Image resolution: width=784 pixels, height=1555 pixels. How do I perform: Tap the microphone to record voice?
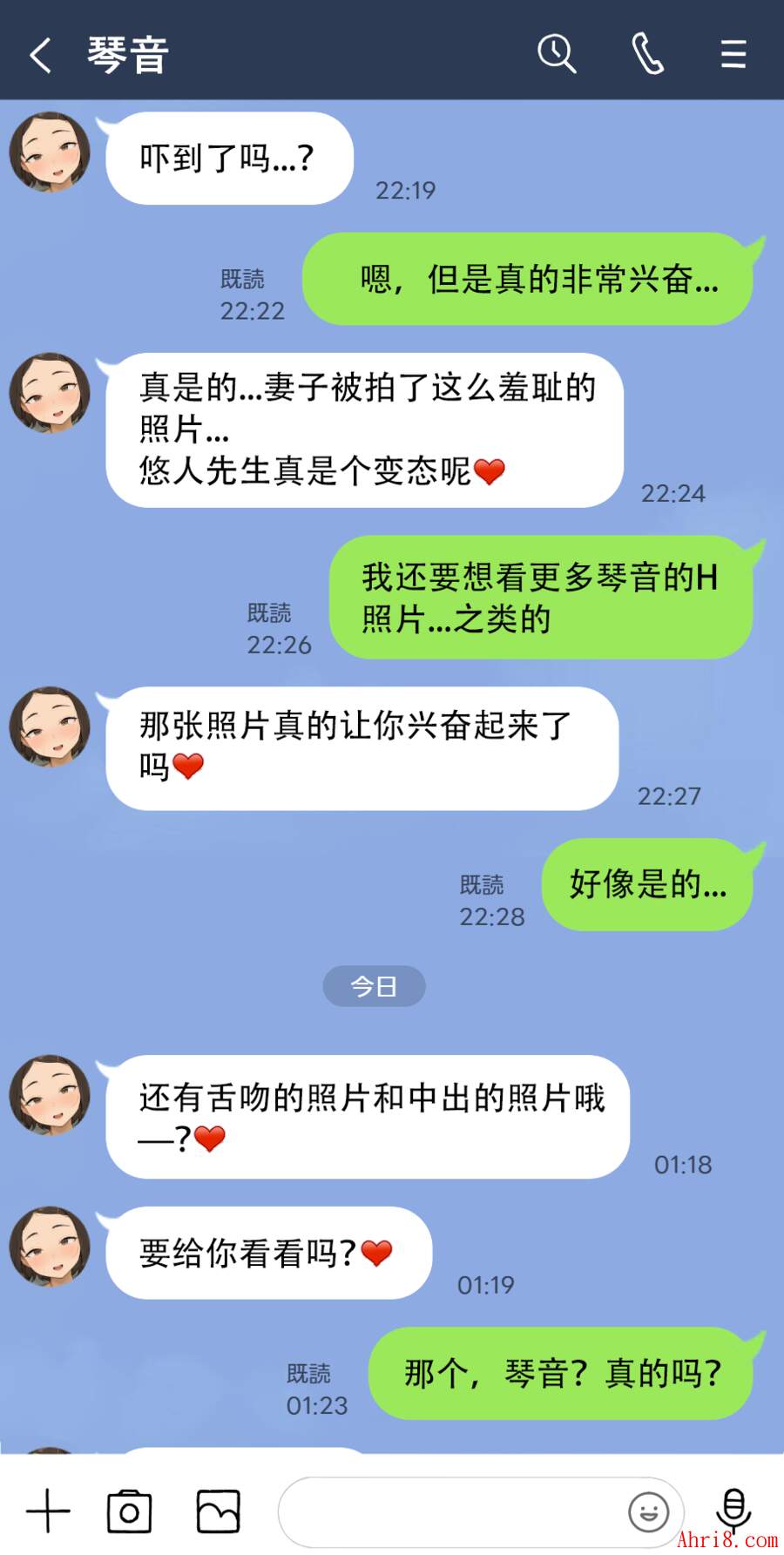click(733, 1507)
